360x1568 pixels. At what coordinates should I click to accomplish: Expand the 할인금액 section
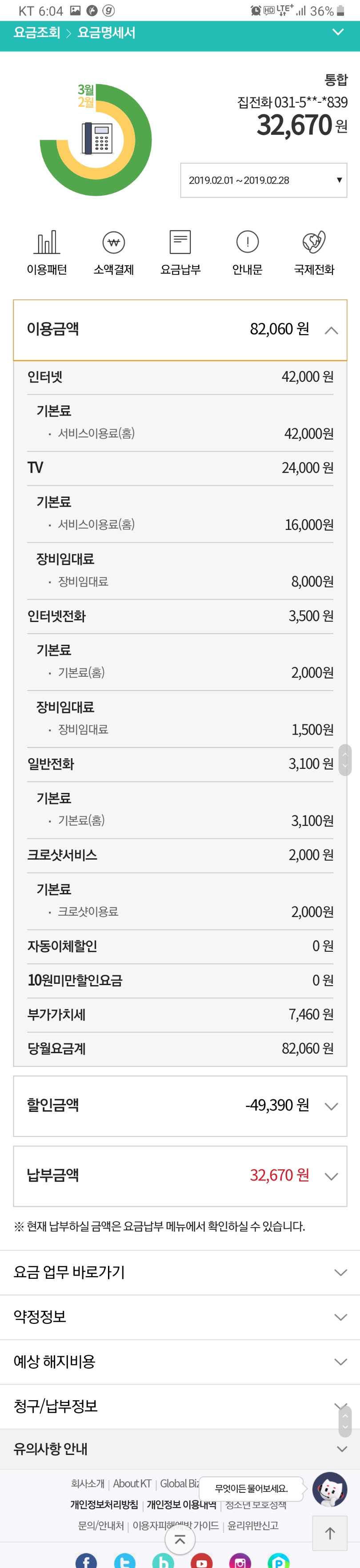(331, 1106)
